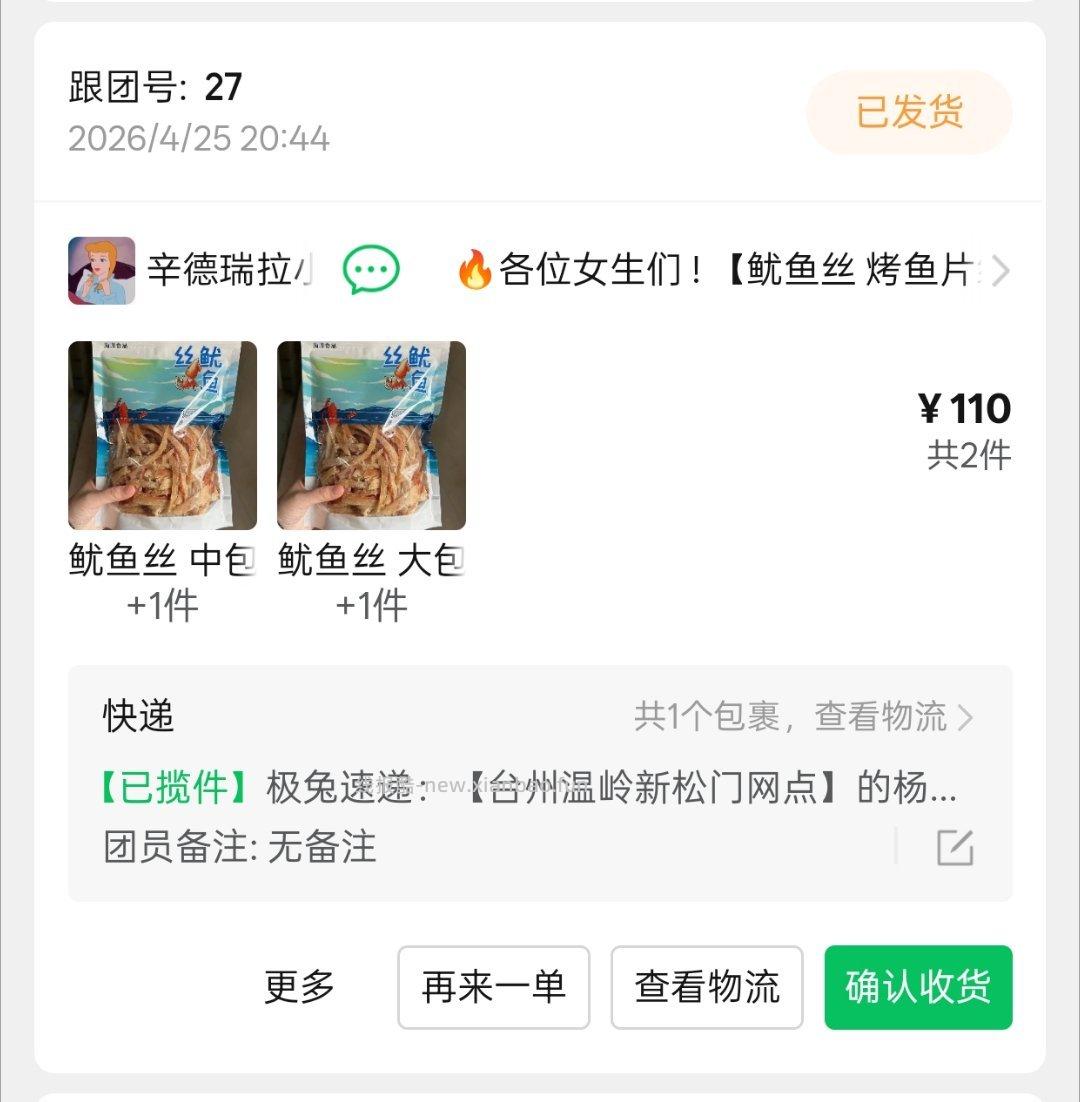Click 再来一单 to reorder

tap(493, 986)
